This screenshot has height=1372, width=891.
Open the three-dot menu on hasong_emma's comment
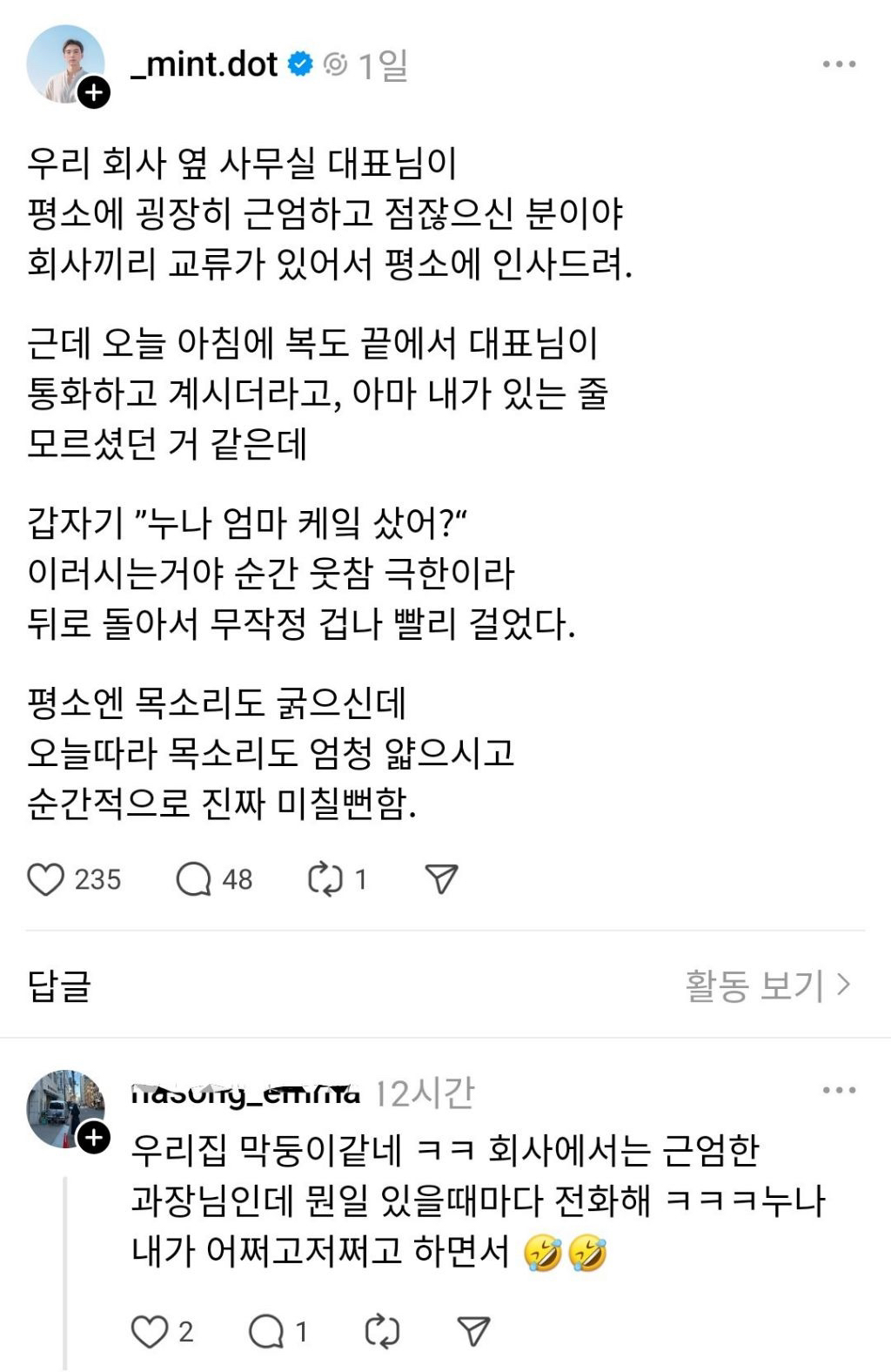[840, 1088]
